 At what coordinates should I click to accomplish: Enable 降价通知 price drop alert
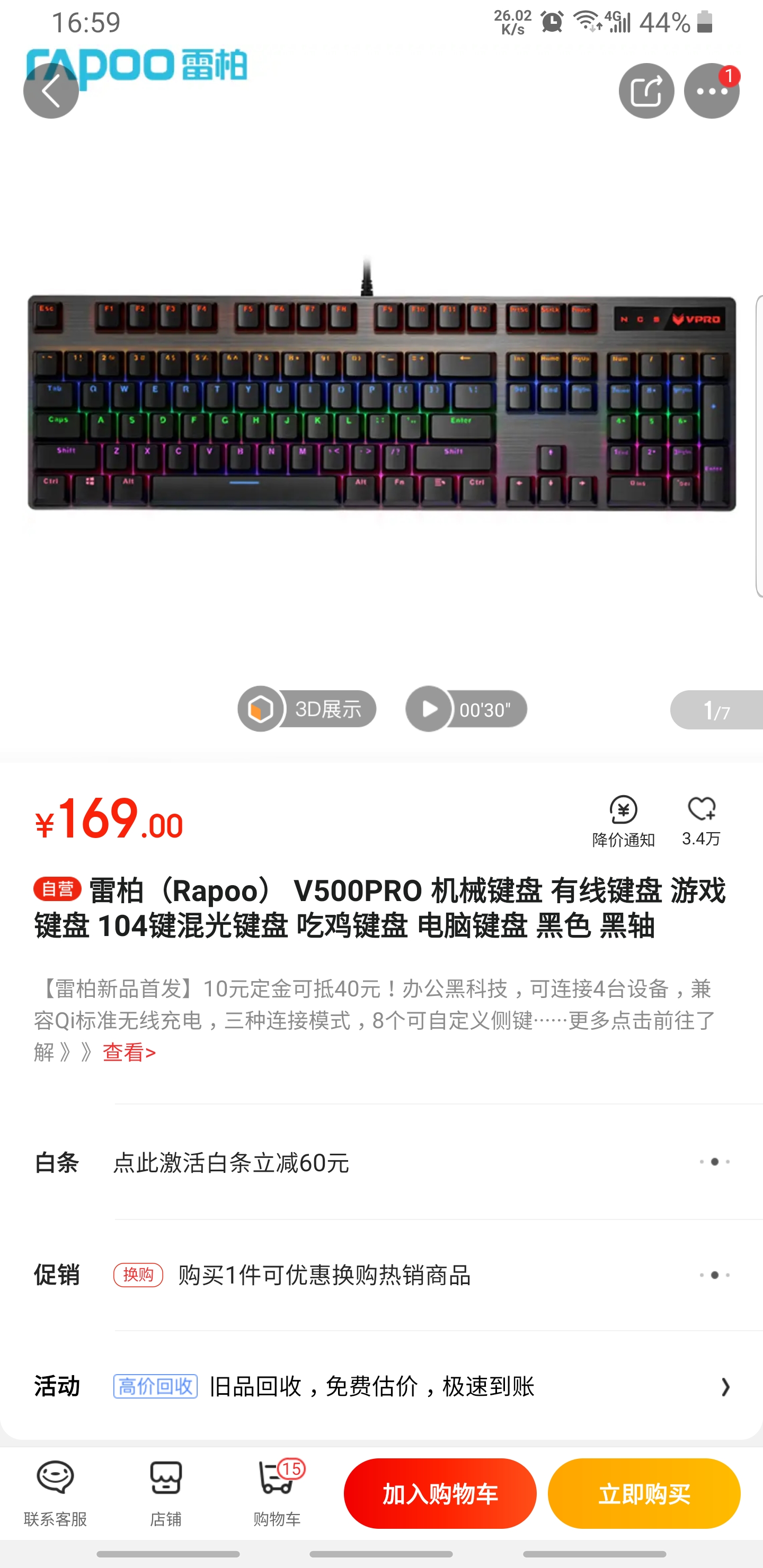point(623,821)
